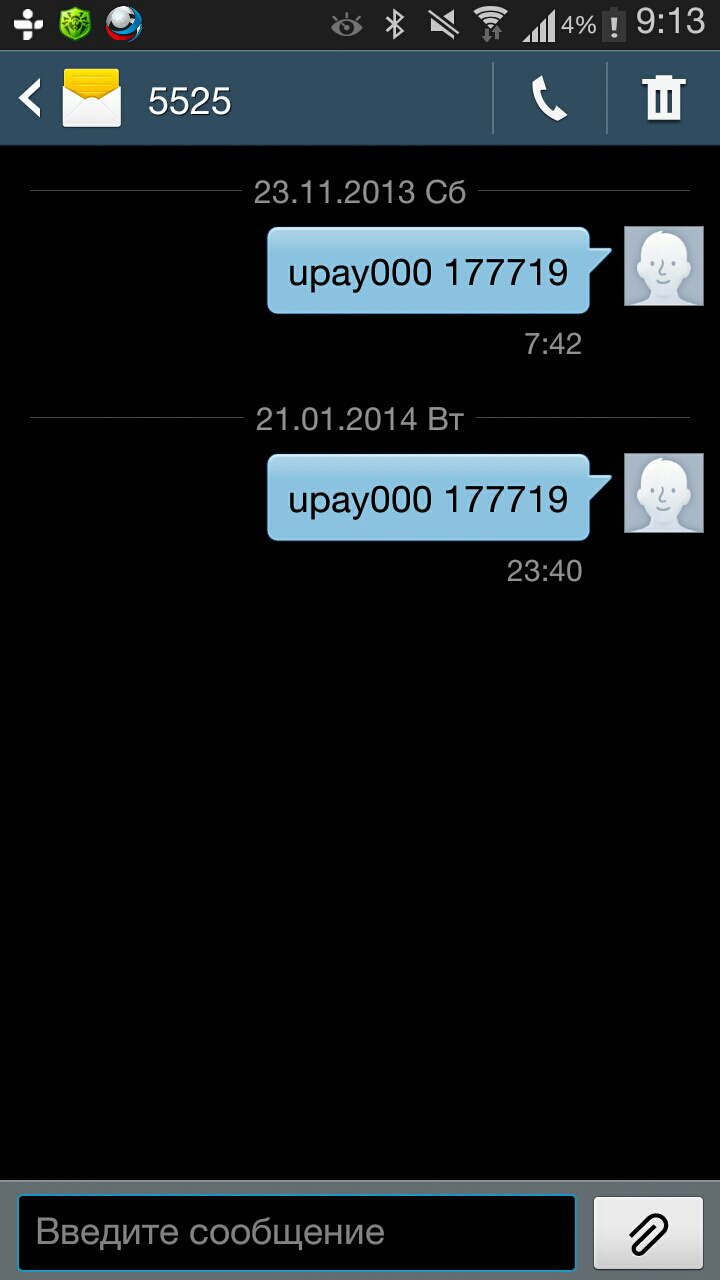Screen dimensions: 720x1280
Task: Focus the "Введите сообщение" text field
Action: [296, 1231]
